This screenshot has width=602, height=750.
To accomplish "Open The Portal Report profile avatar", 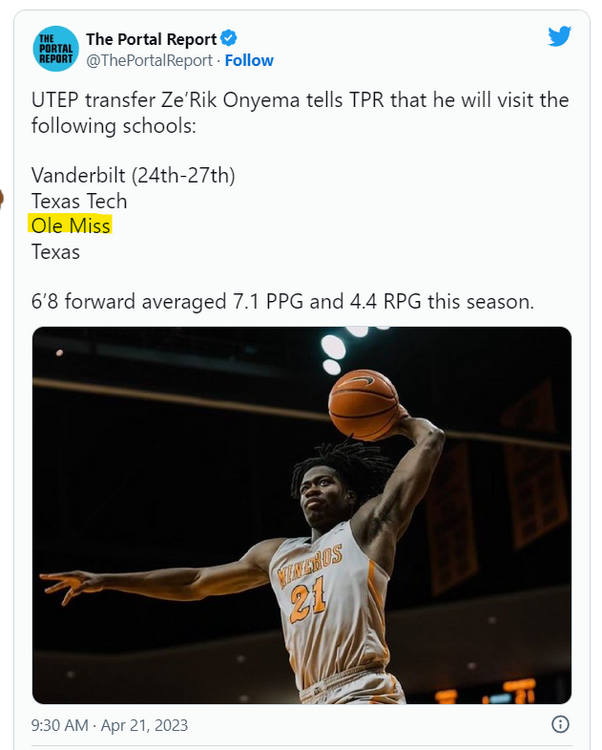I will click(56, 50).
